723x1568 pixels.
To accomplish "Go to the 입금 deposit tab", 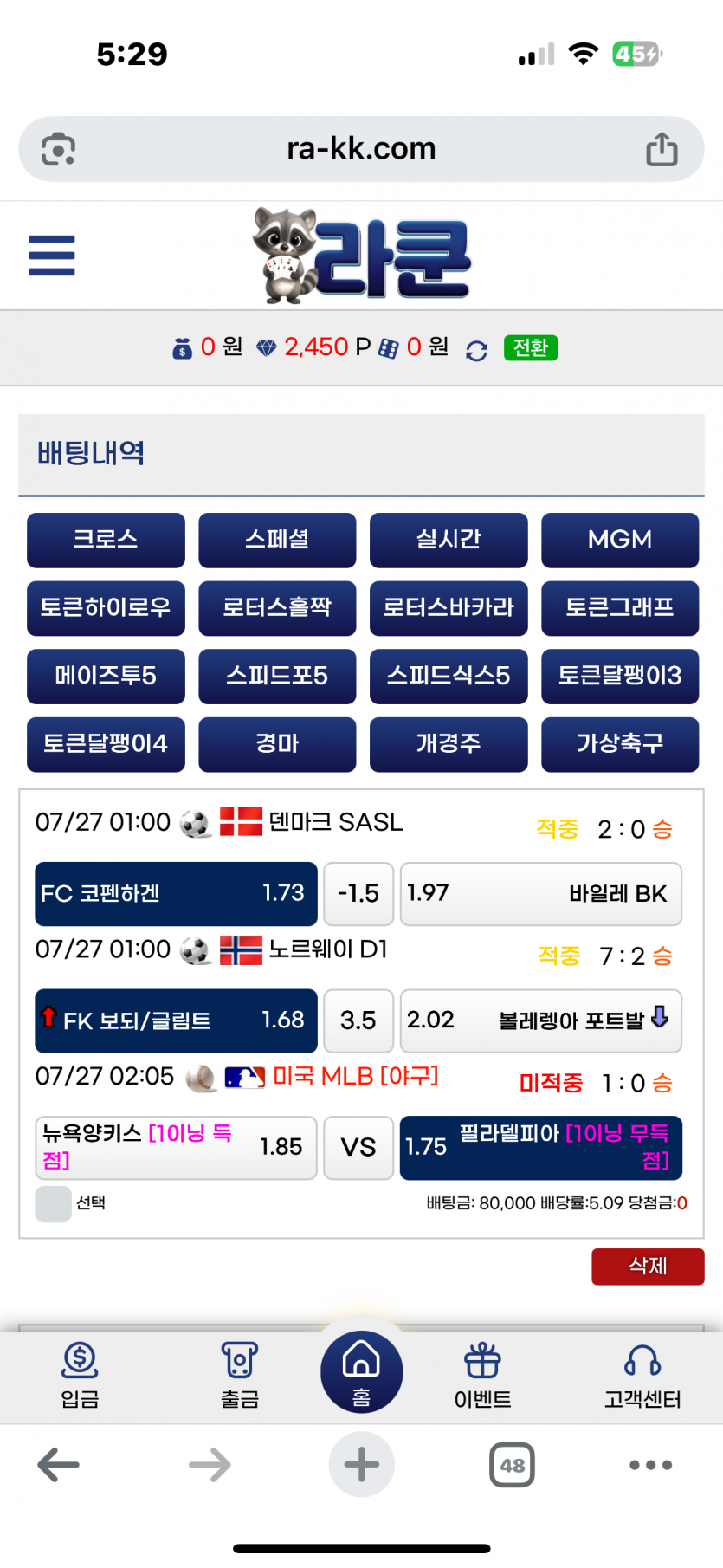I will click(x=80, y=1375).
